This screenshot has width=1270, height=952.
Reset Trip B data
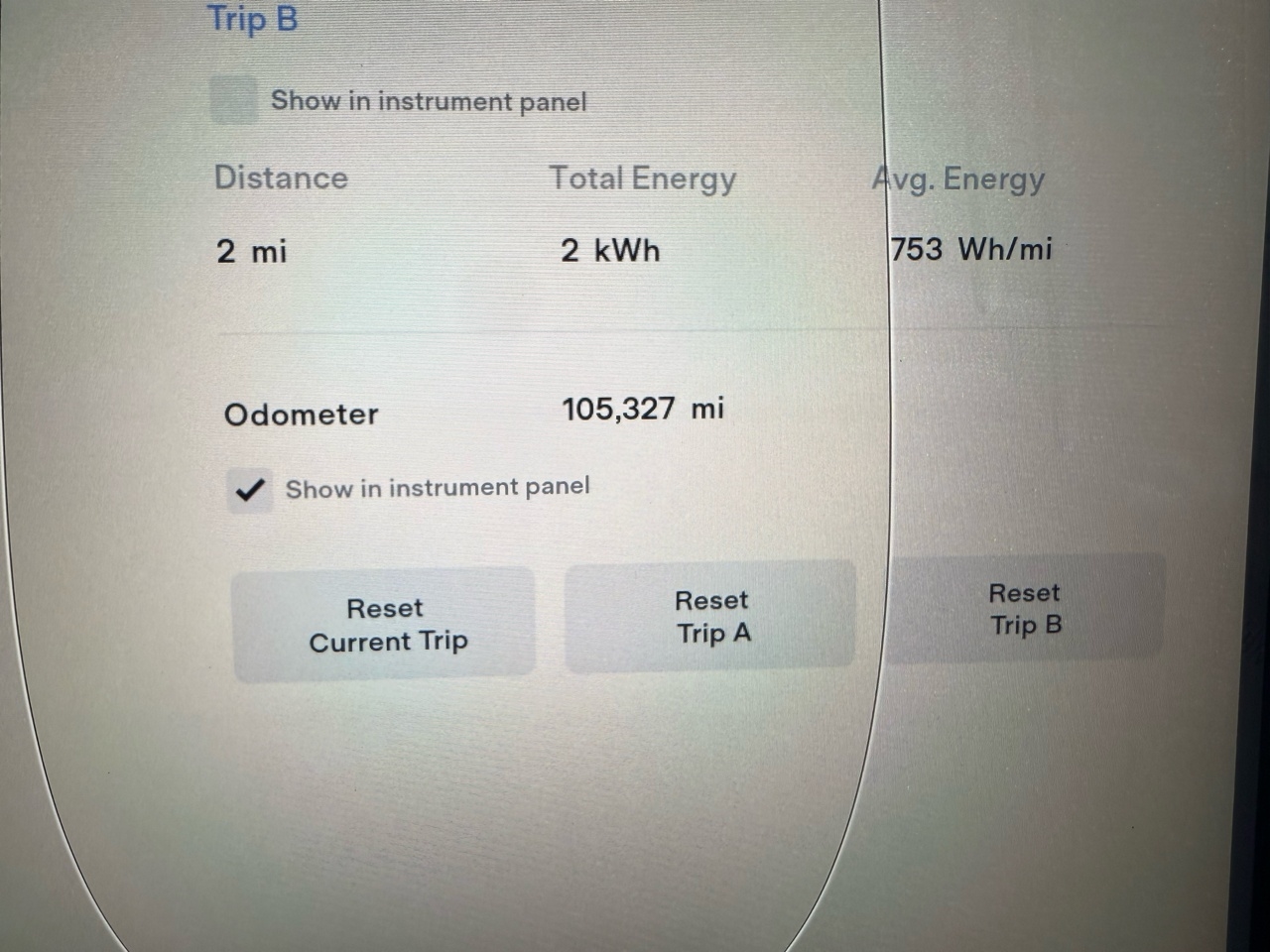tap(1025, 608)
